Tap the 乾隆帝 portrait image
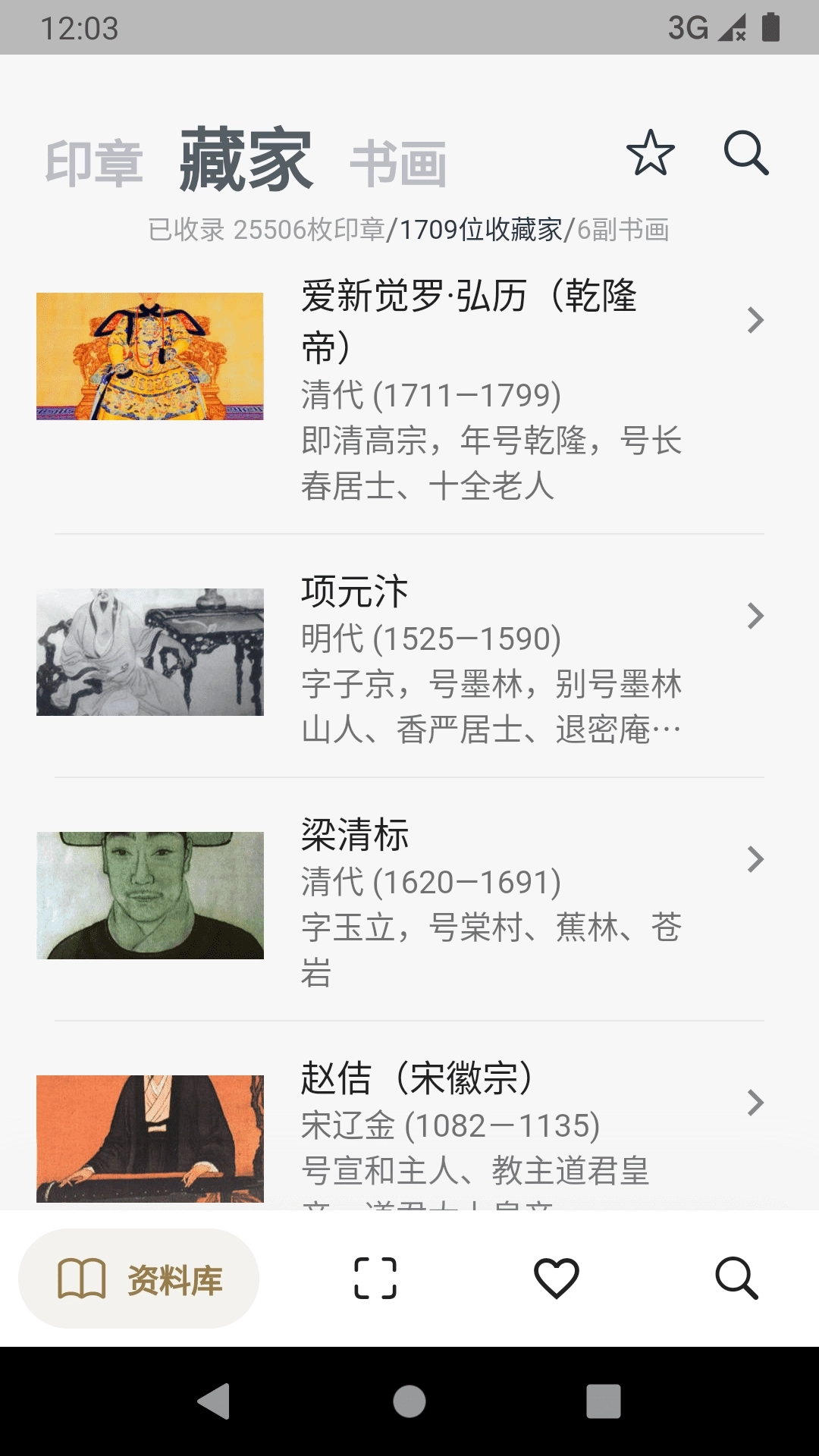 coord(152,356)
